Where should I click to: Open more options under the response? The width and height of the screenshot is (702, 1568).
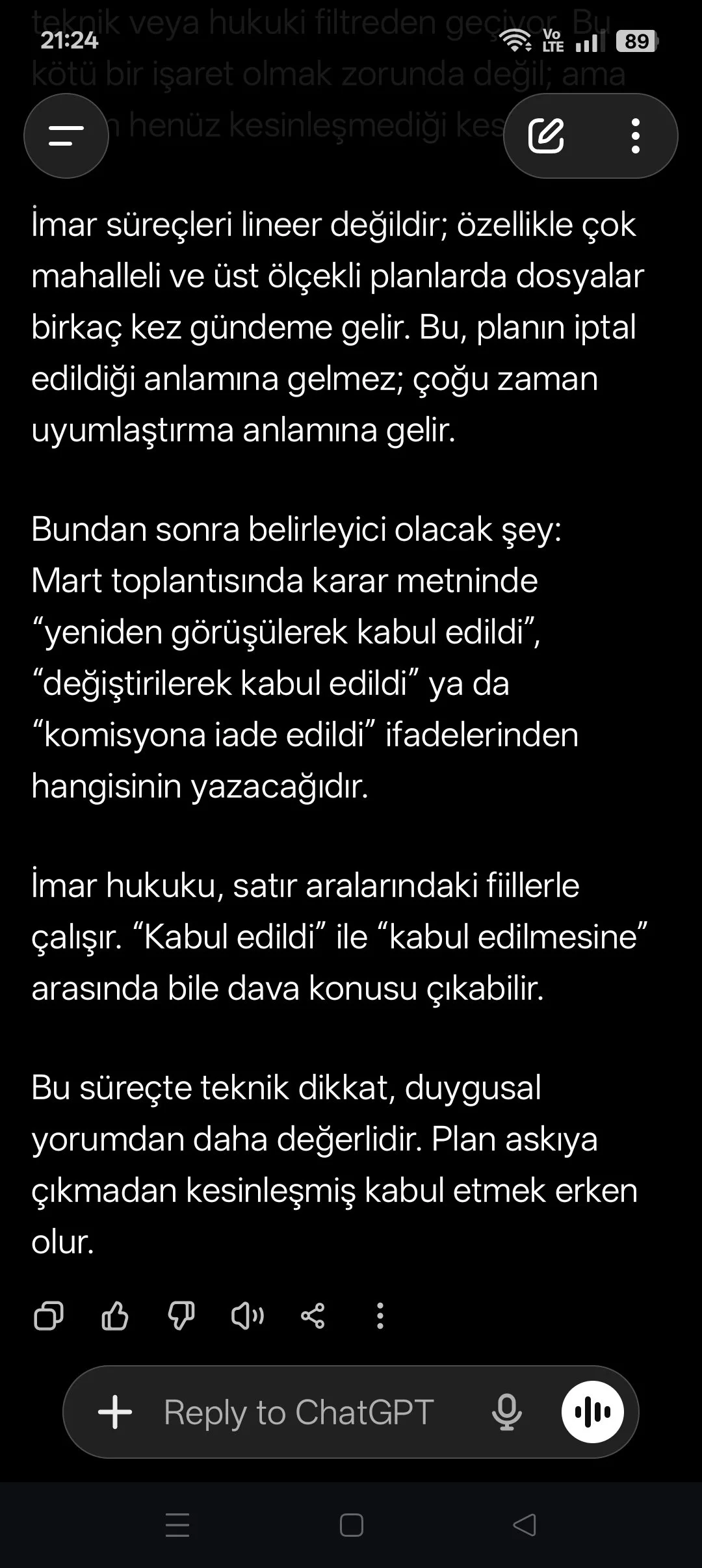380,1316
